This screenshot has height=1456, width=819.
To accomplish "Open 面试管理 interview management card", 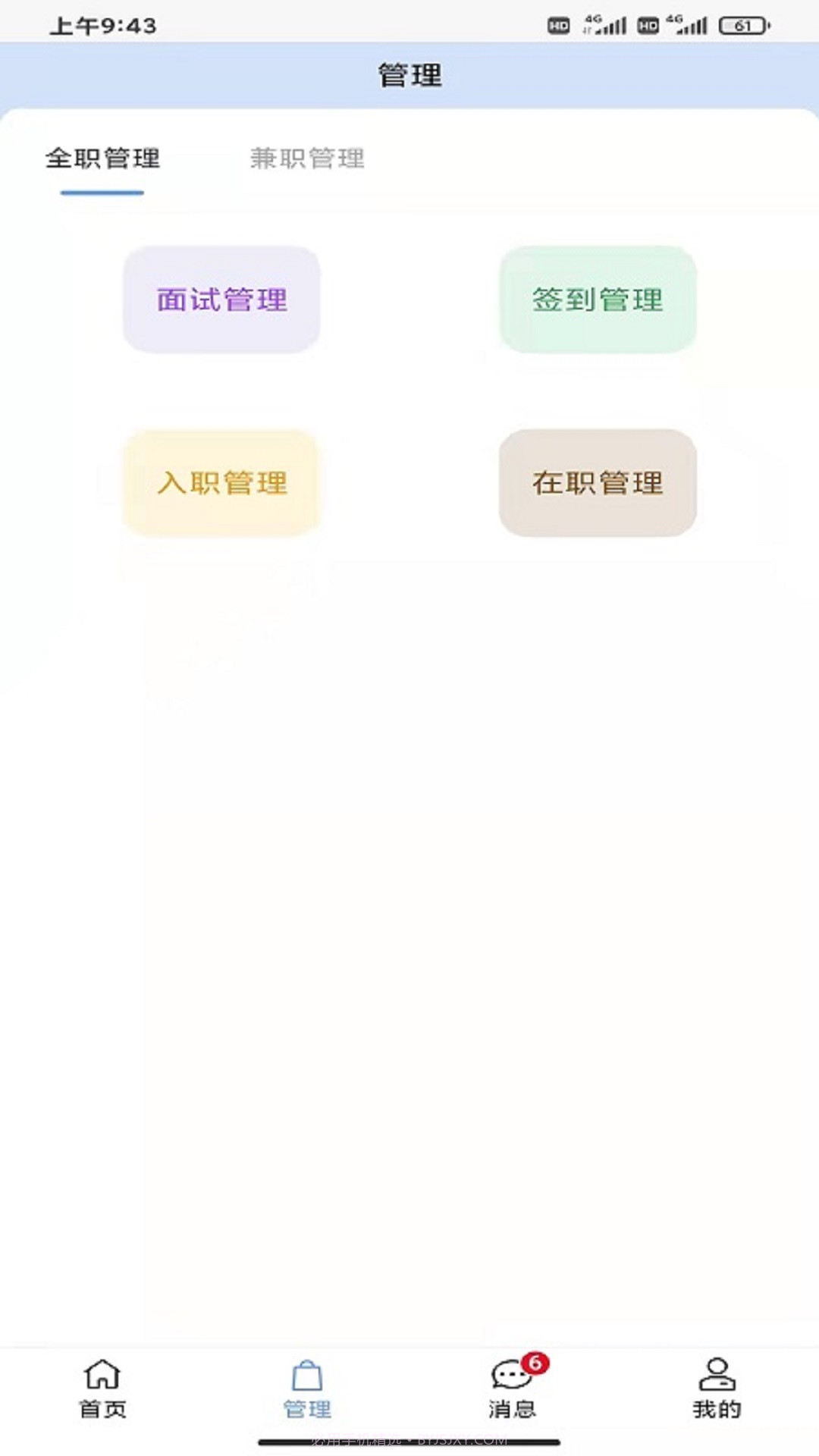I will point(221,300).
